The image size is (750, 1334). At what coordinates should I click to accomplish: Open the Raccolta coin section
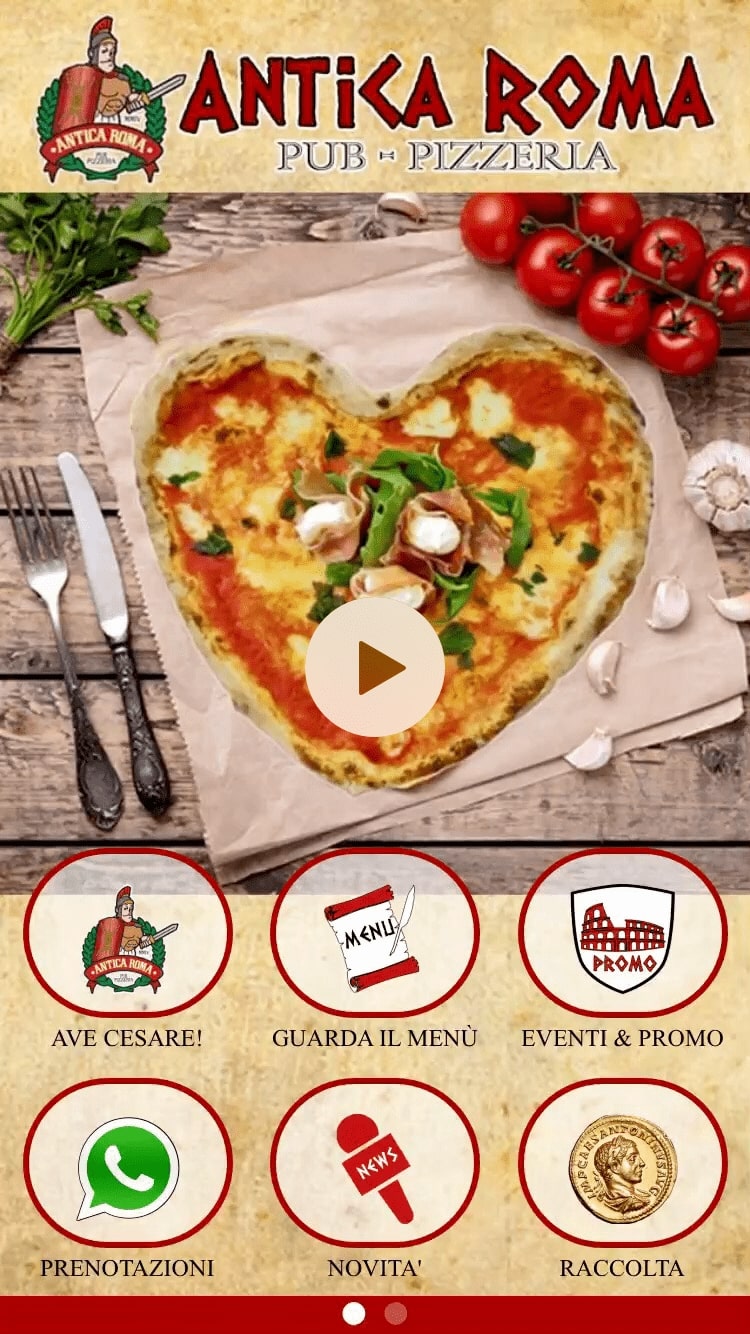pyautogui.click(x=622, y=1164)
